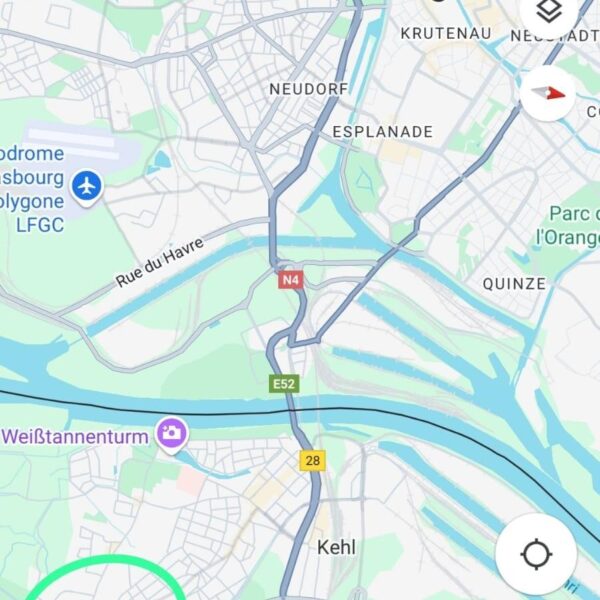Select the Aérodrome Polygone airport marker
The image size is (600, 600).
coord(88,185)
